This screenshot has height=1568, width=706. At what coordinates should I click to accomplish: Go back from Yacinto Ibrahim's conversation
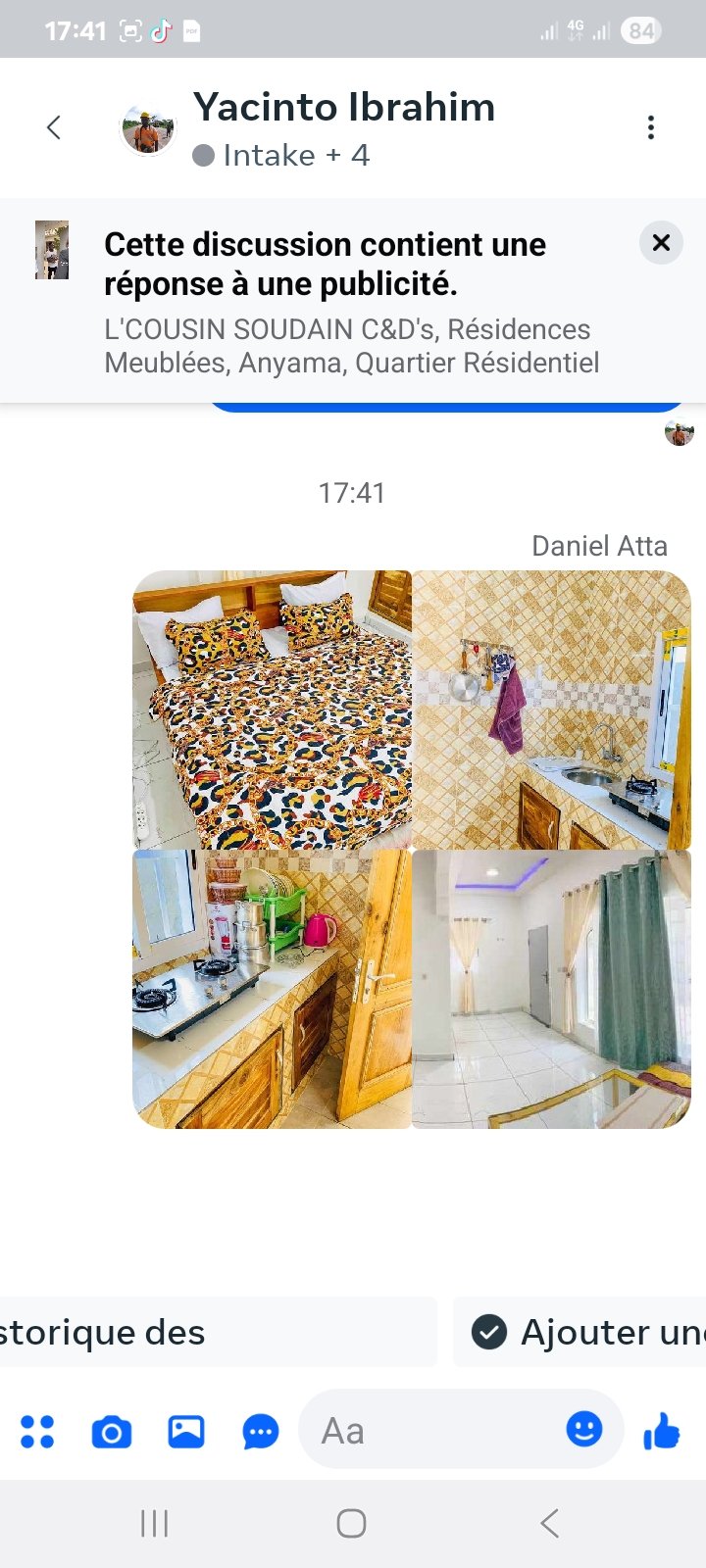pyautogui.click(x=54, y=127)
